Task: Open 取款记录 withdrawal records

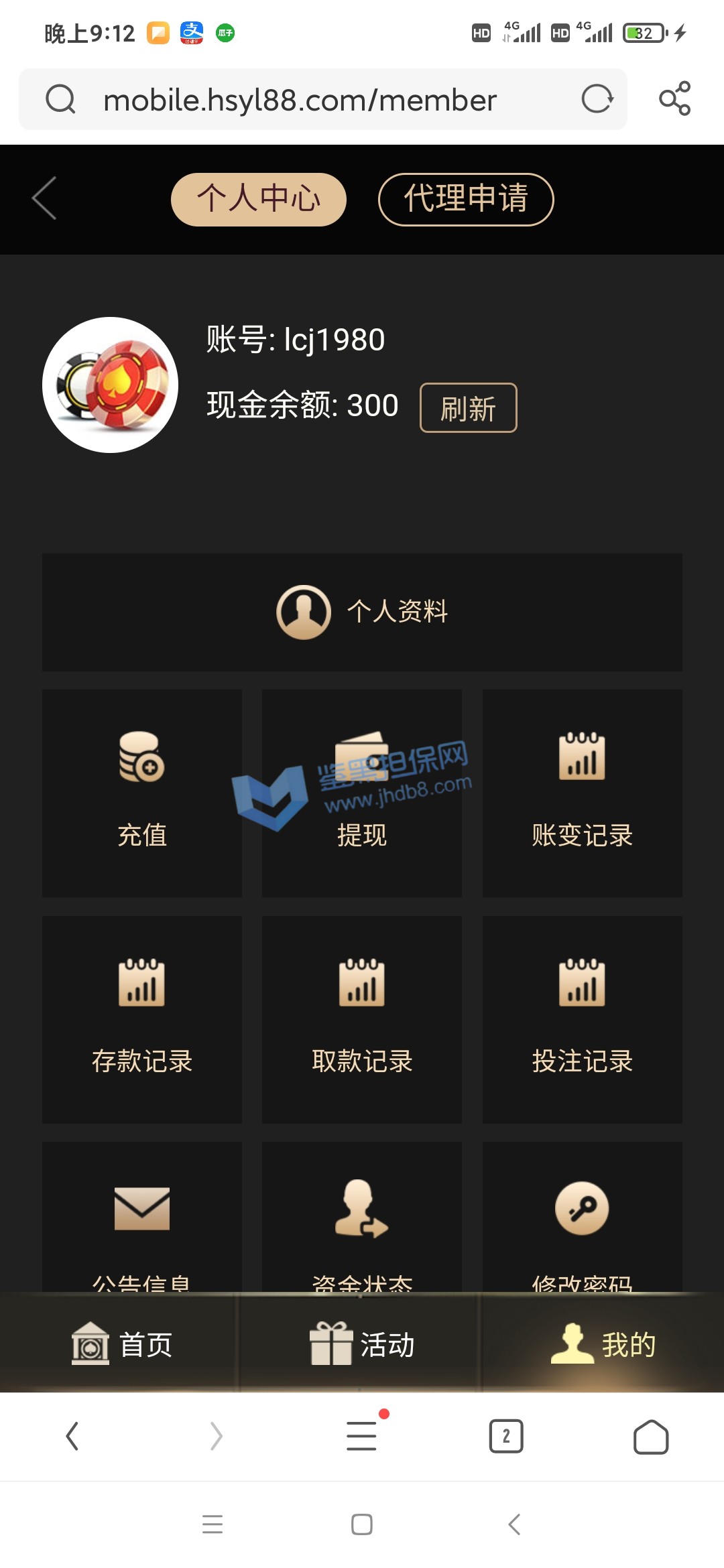Action: (x=362, y=1019)
